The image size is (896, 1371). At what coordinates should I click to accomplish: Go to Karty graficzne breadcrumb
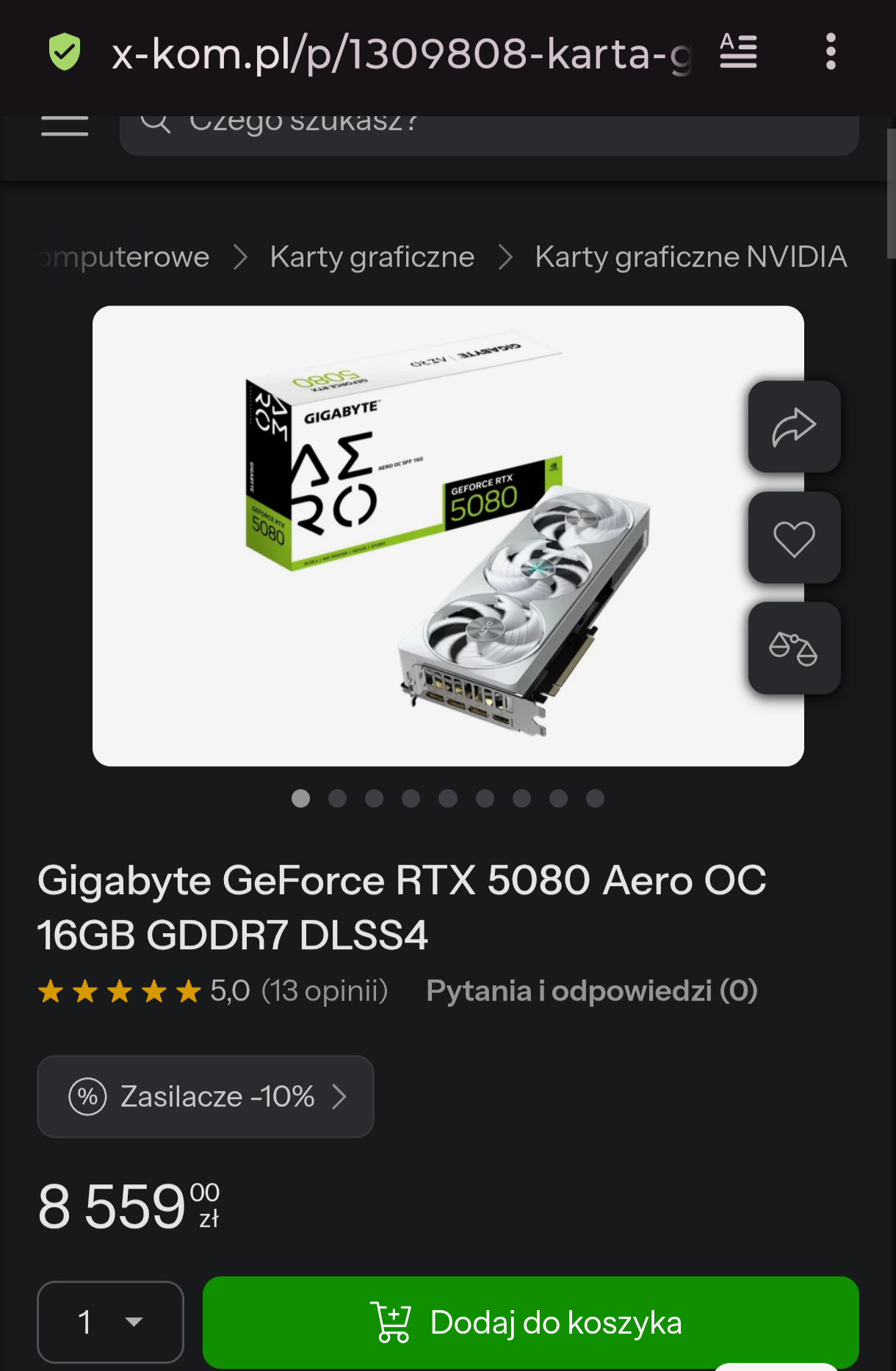pyautogui.click(x=372, y=257)
